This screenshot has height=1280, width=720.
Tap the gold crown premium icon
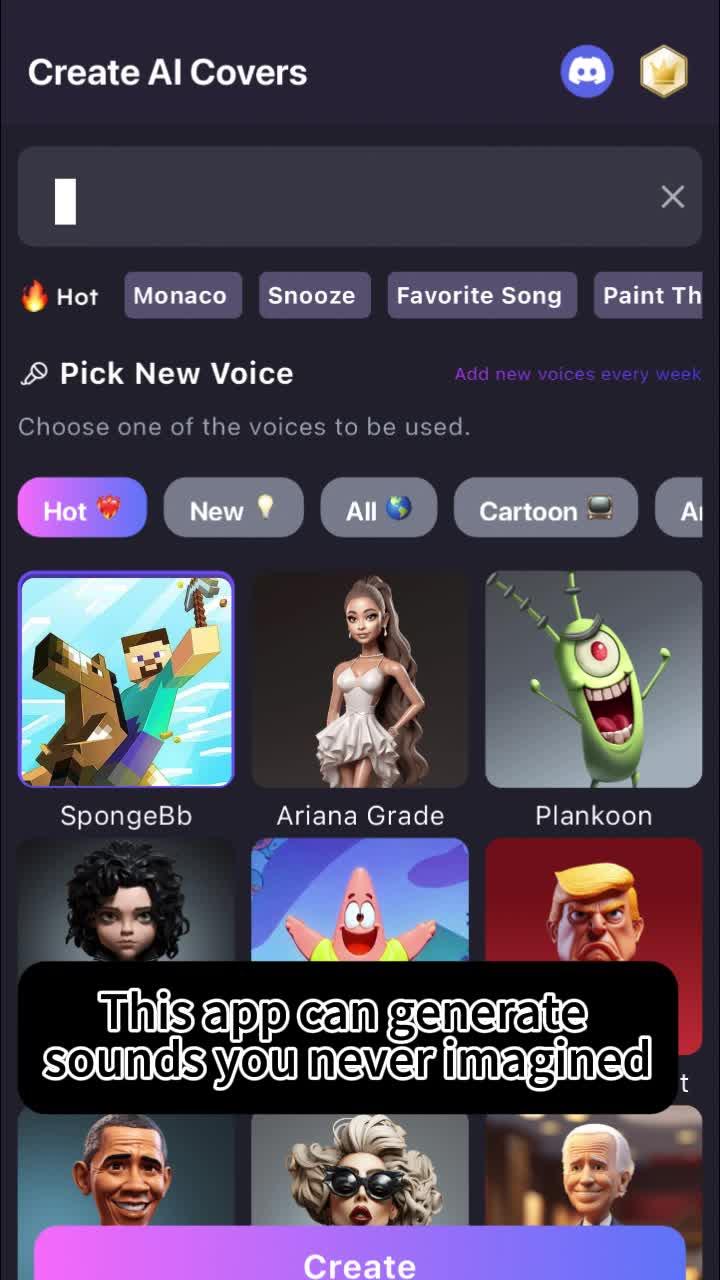point(663,71)
